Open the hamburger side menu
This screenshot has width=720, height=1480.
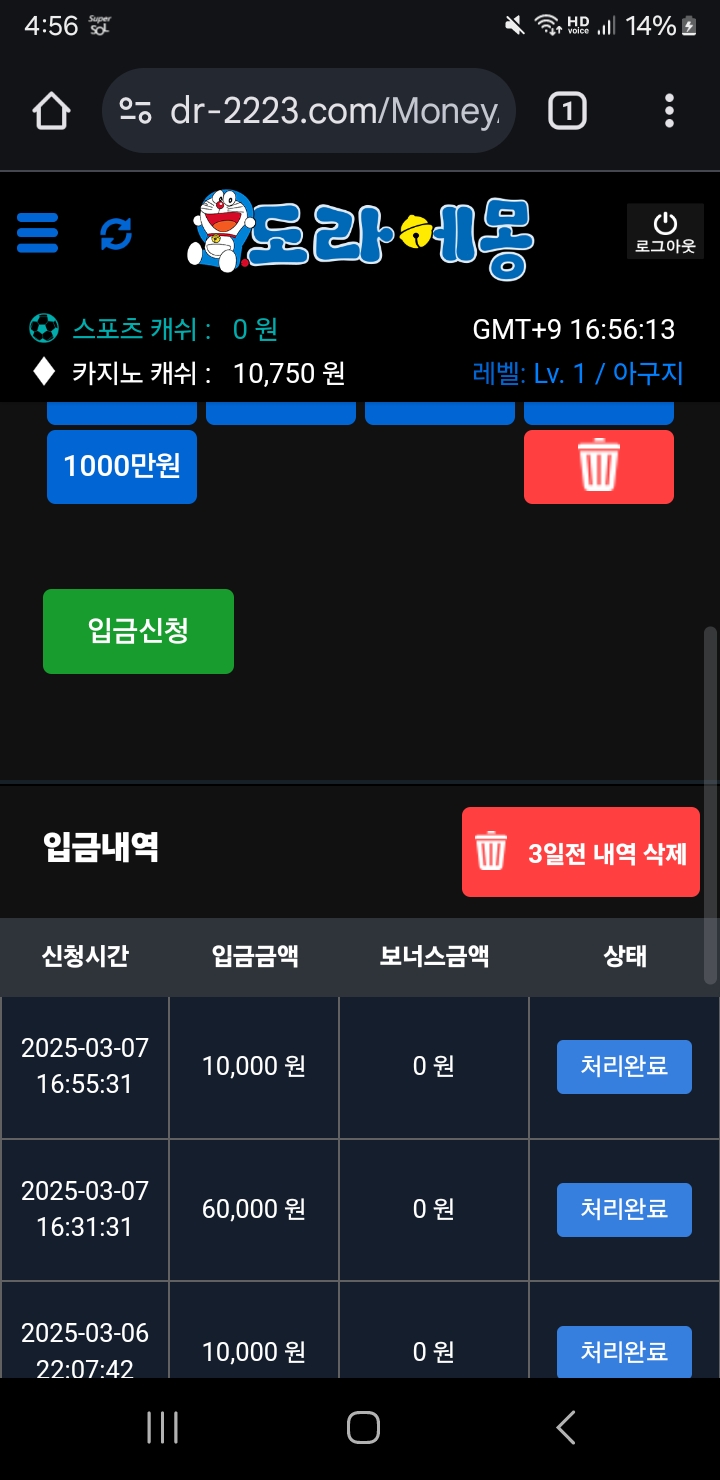[38, 233]
